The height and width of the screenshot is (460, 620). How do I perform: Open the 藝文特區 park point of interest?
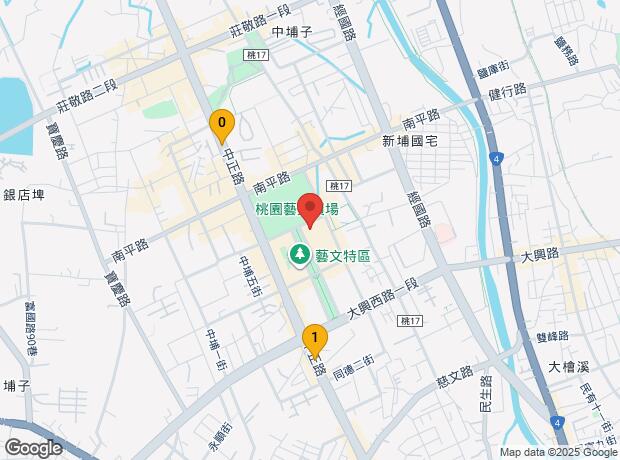coord(299,256)
